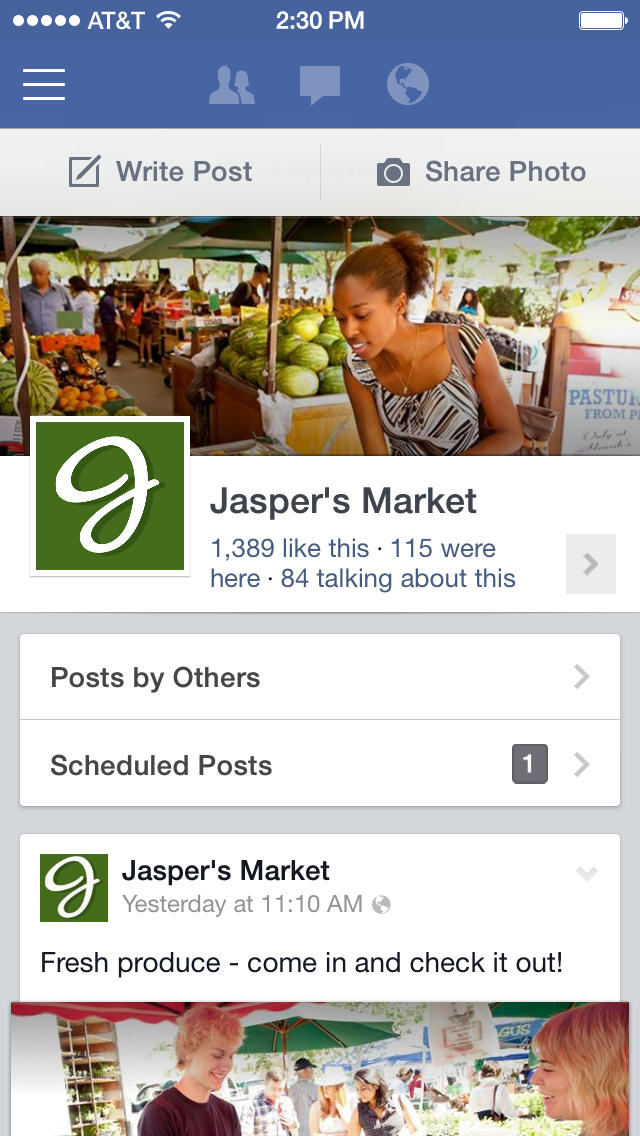Tap Share Photo

481,172
